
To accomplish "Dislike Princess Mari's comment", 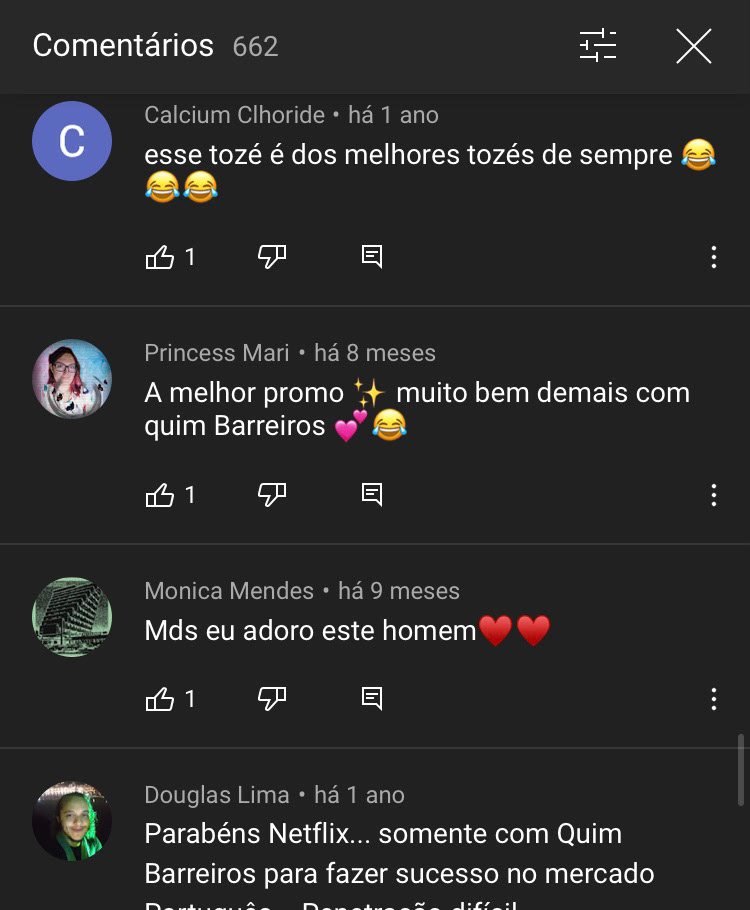I will pyautogui.click(x=272, y=495).
